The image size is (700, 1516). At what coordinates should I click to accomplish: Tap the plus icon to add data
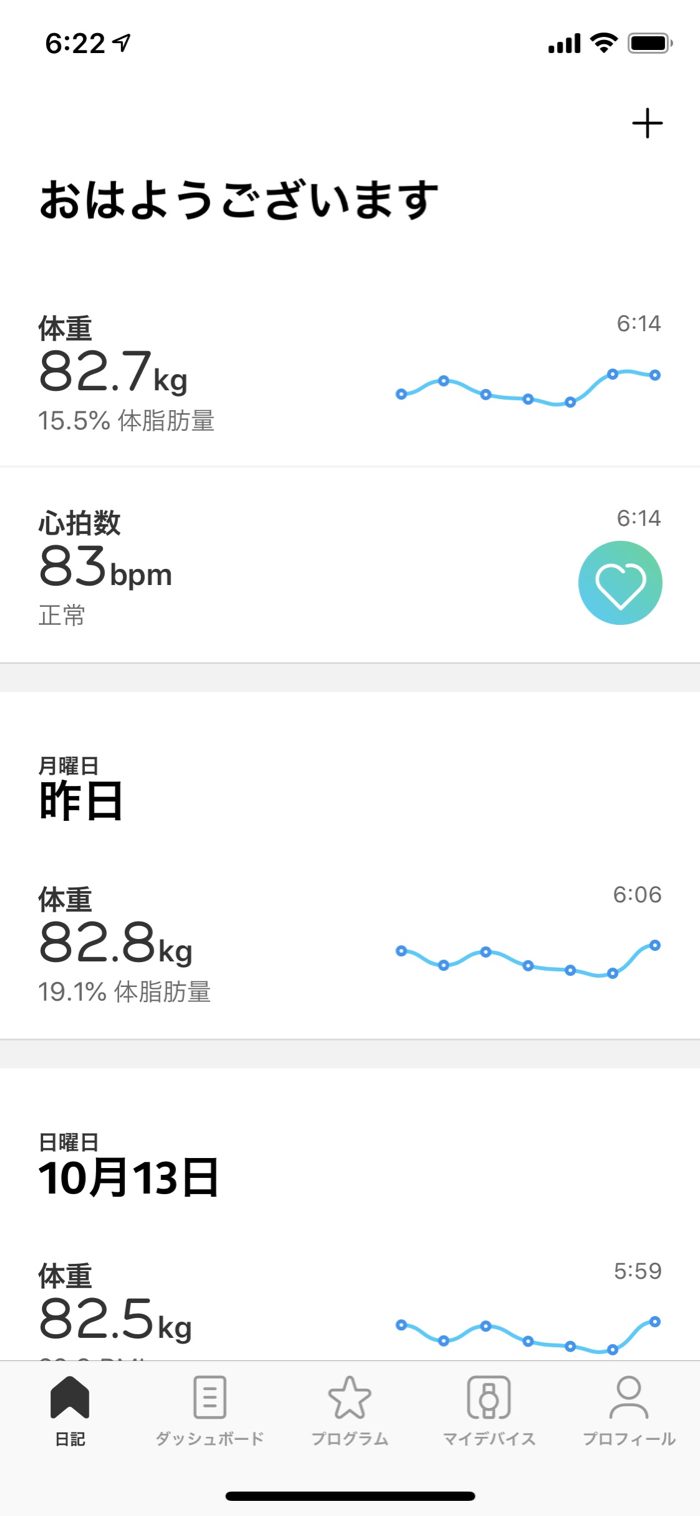point(647,124)
